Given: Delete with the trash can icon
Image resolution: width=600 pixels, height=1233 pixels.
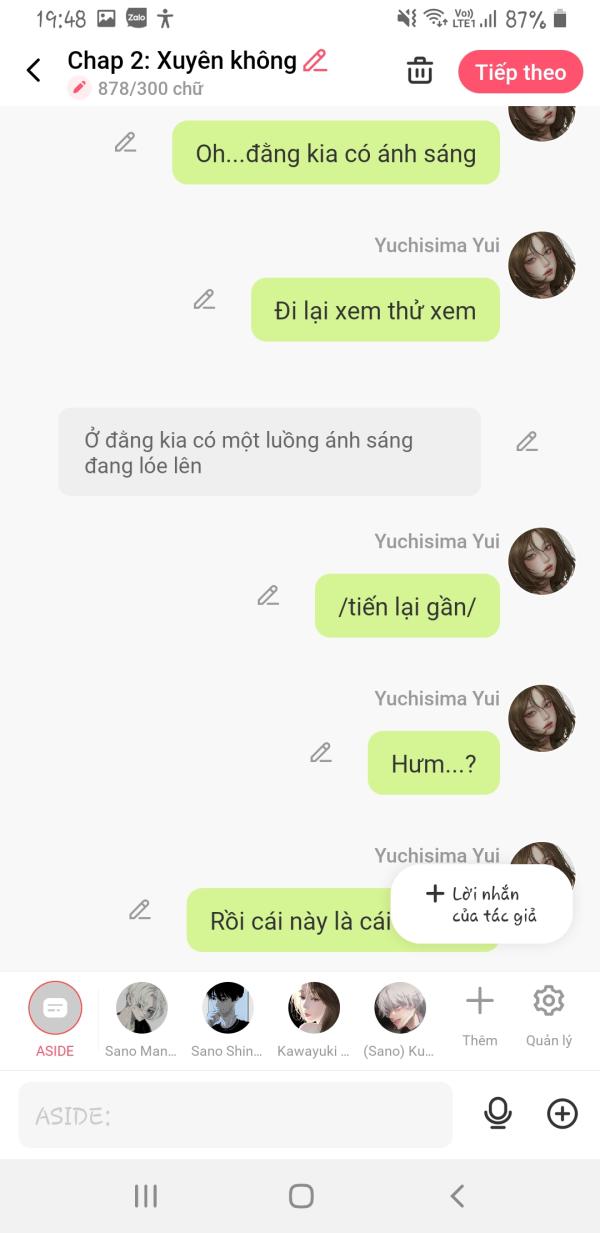Looking at the screenshot, I should (x=420, y=71).
